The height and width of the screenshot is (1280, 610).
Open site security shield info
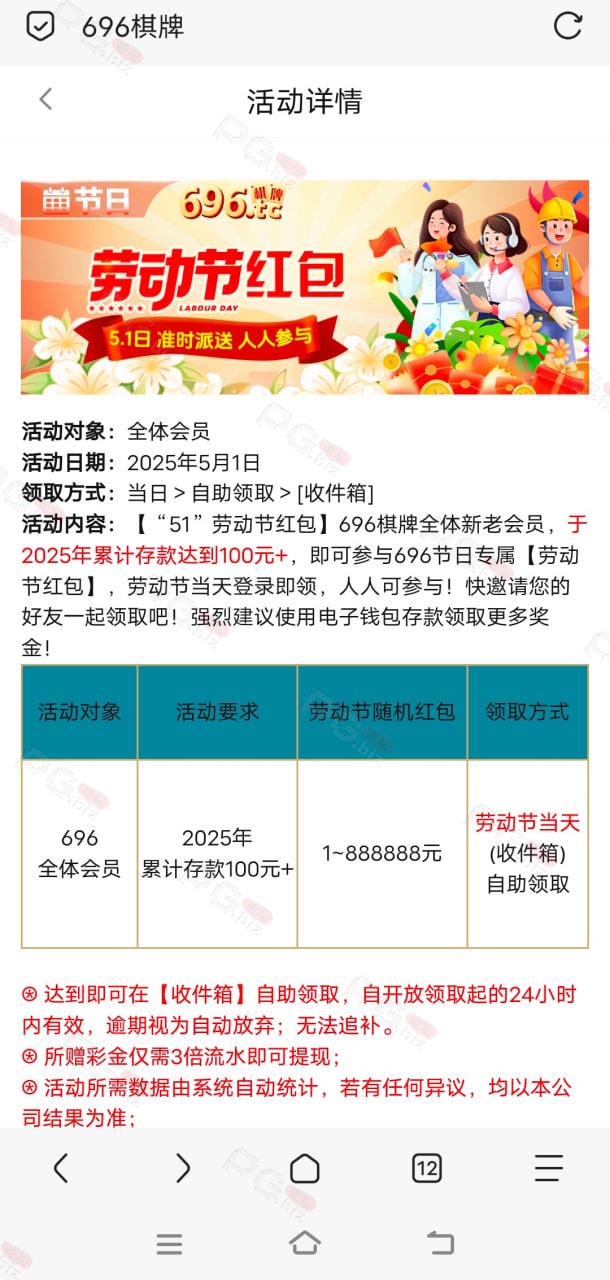[39, 27]
